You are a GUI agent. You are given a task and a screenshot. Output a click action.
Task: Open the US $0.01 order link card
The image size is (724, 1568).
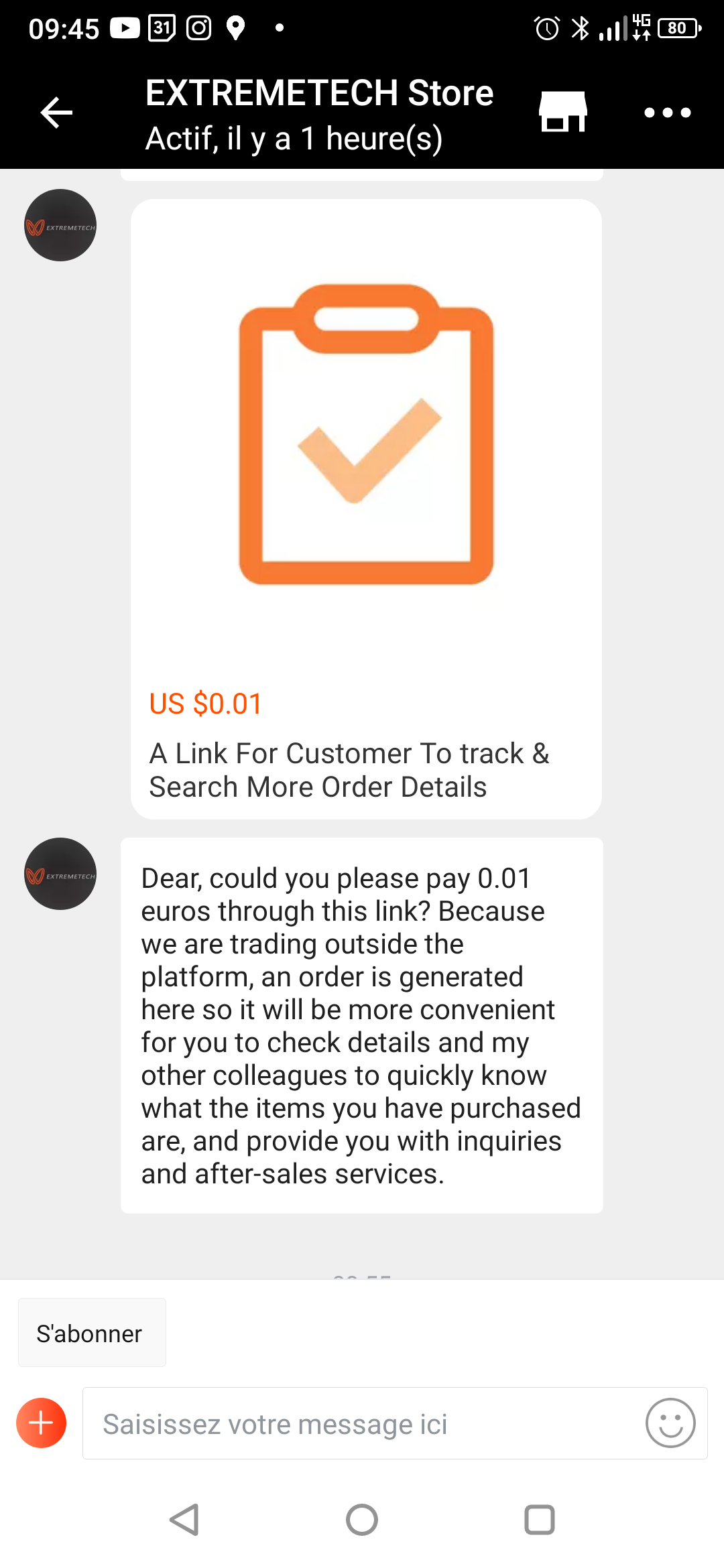click(366, 509)
